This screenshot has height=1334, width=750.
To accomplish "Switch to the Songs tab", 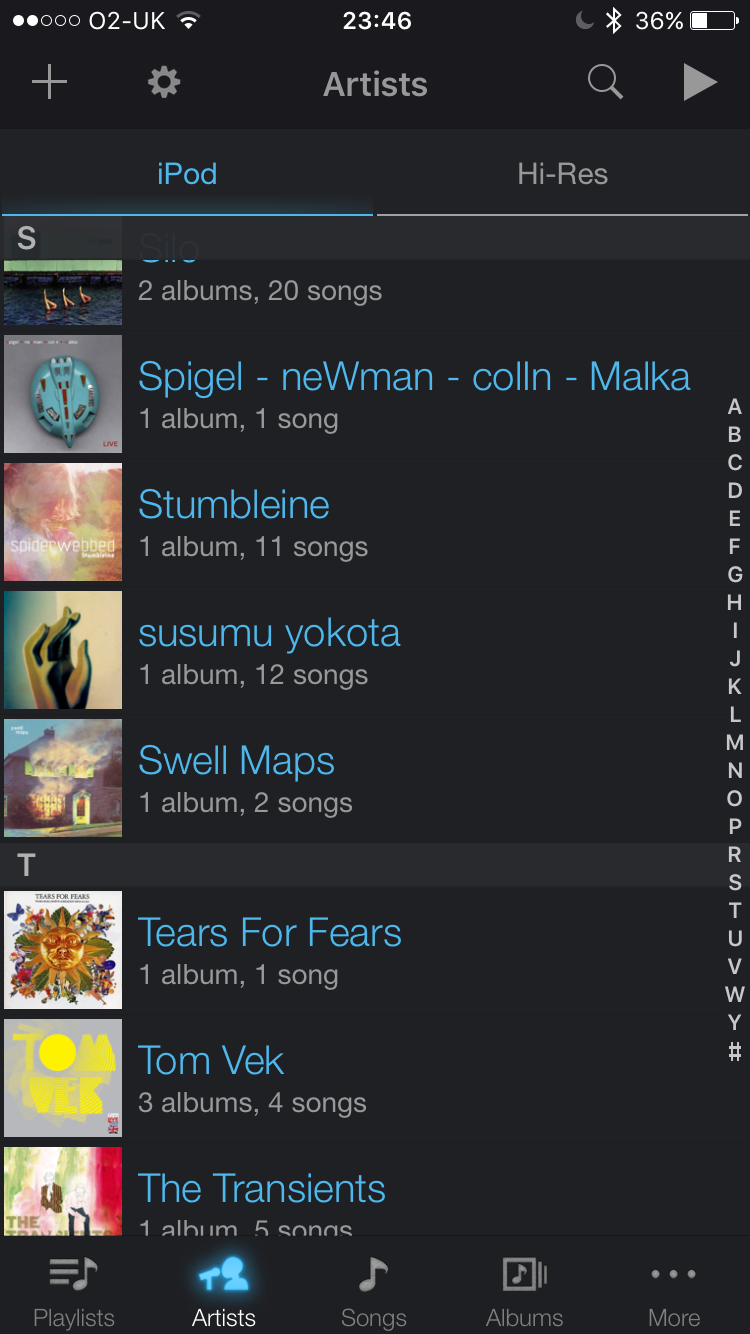I will [374, 1290].
